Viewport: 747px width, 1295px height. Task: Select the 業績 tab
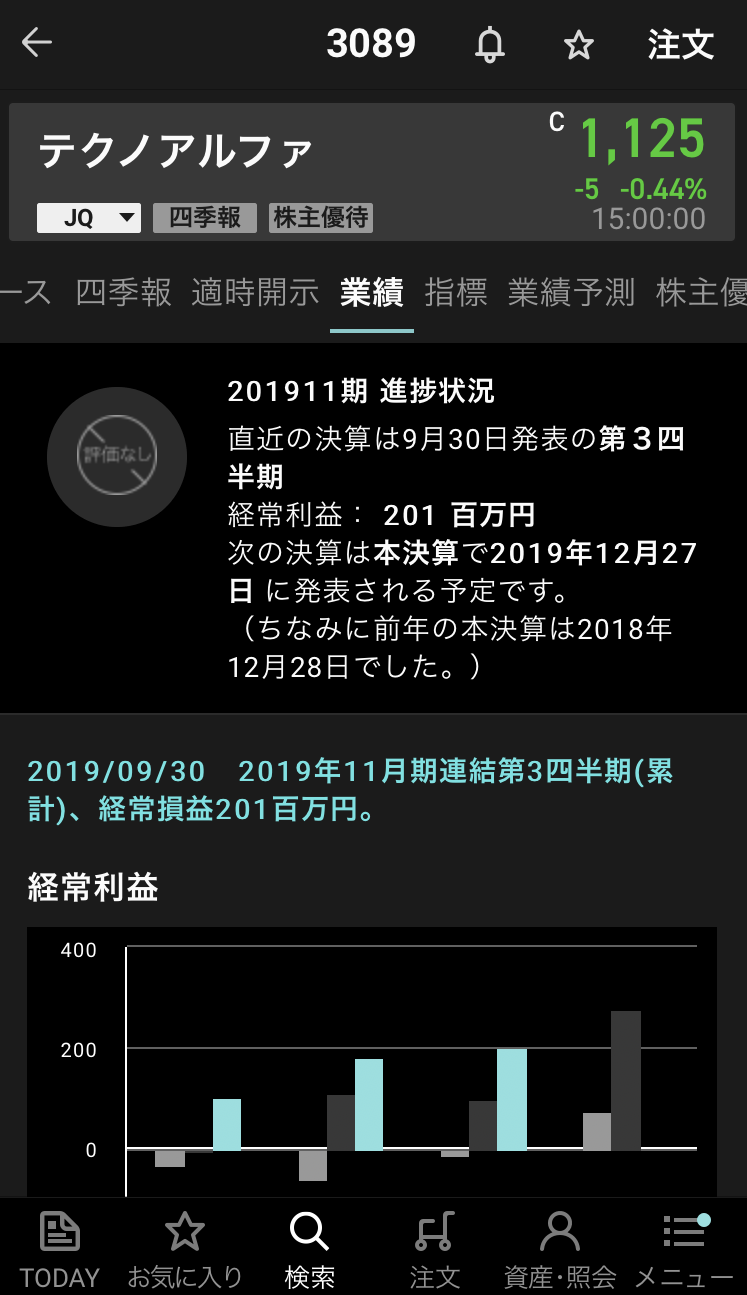[372, 293]
